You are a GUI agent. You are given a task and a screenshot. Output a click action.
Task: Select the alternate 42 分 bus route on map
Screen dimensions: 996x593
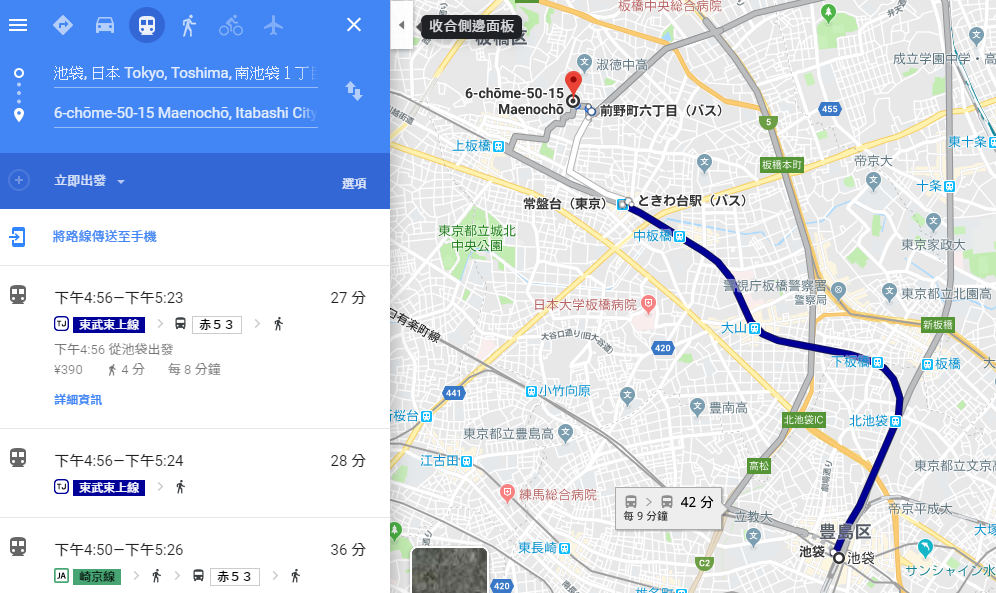[x=667, y=507]
